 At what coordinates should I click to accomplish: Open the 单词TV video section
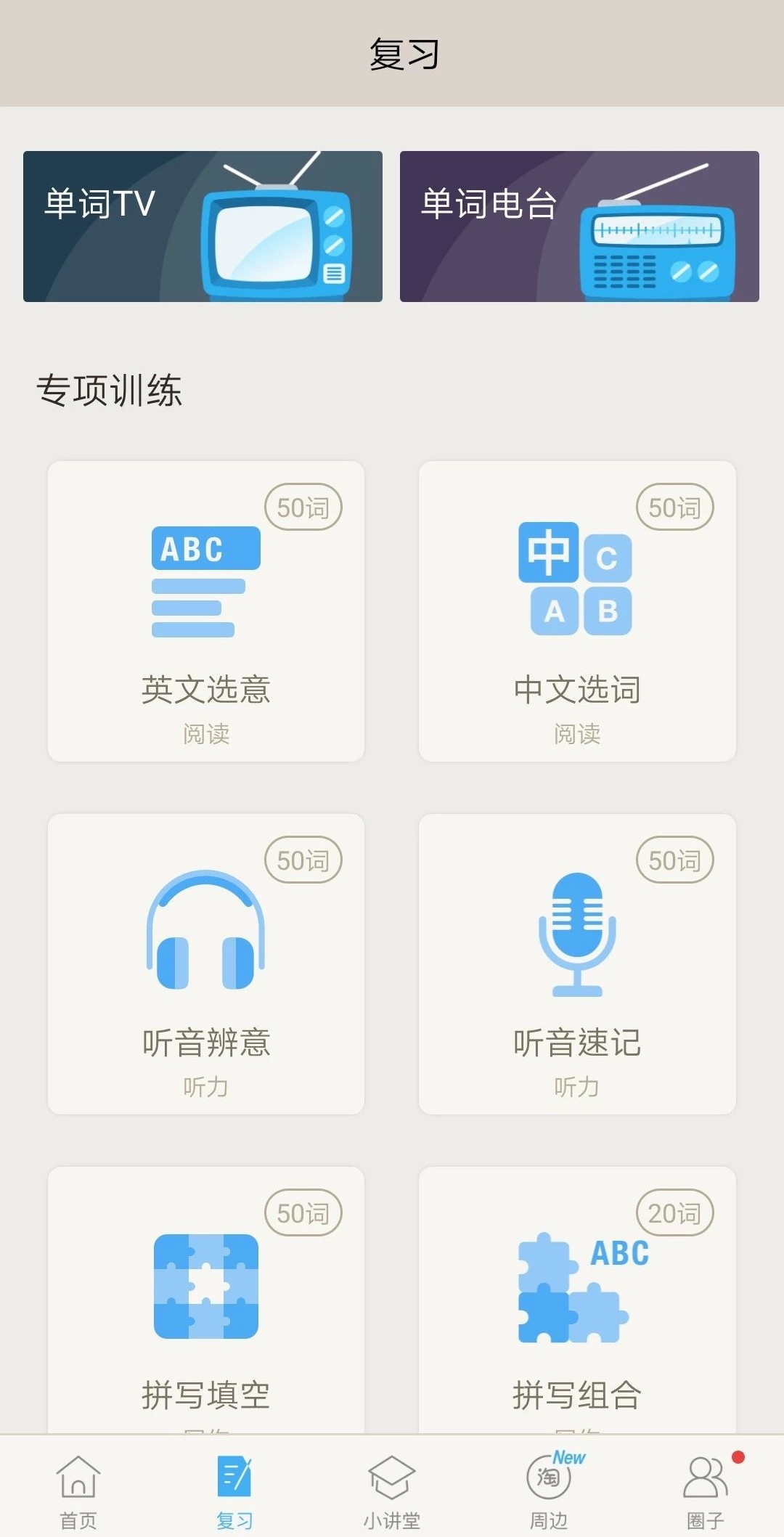202,225
